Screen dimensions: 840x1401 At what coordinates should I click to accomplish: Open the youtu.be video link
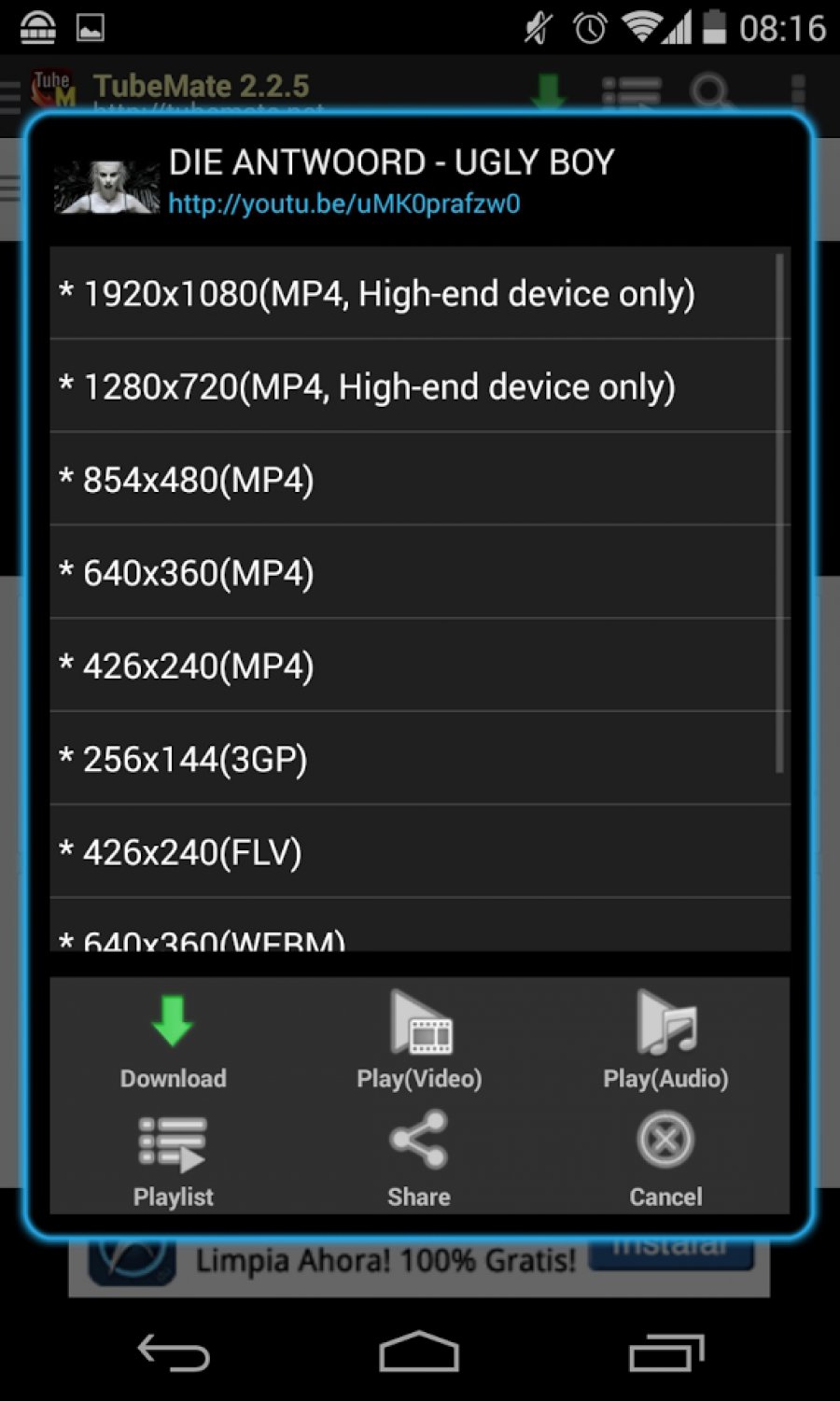coord(344,203)
